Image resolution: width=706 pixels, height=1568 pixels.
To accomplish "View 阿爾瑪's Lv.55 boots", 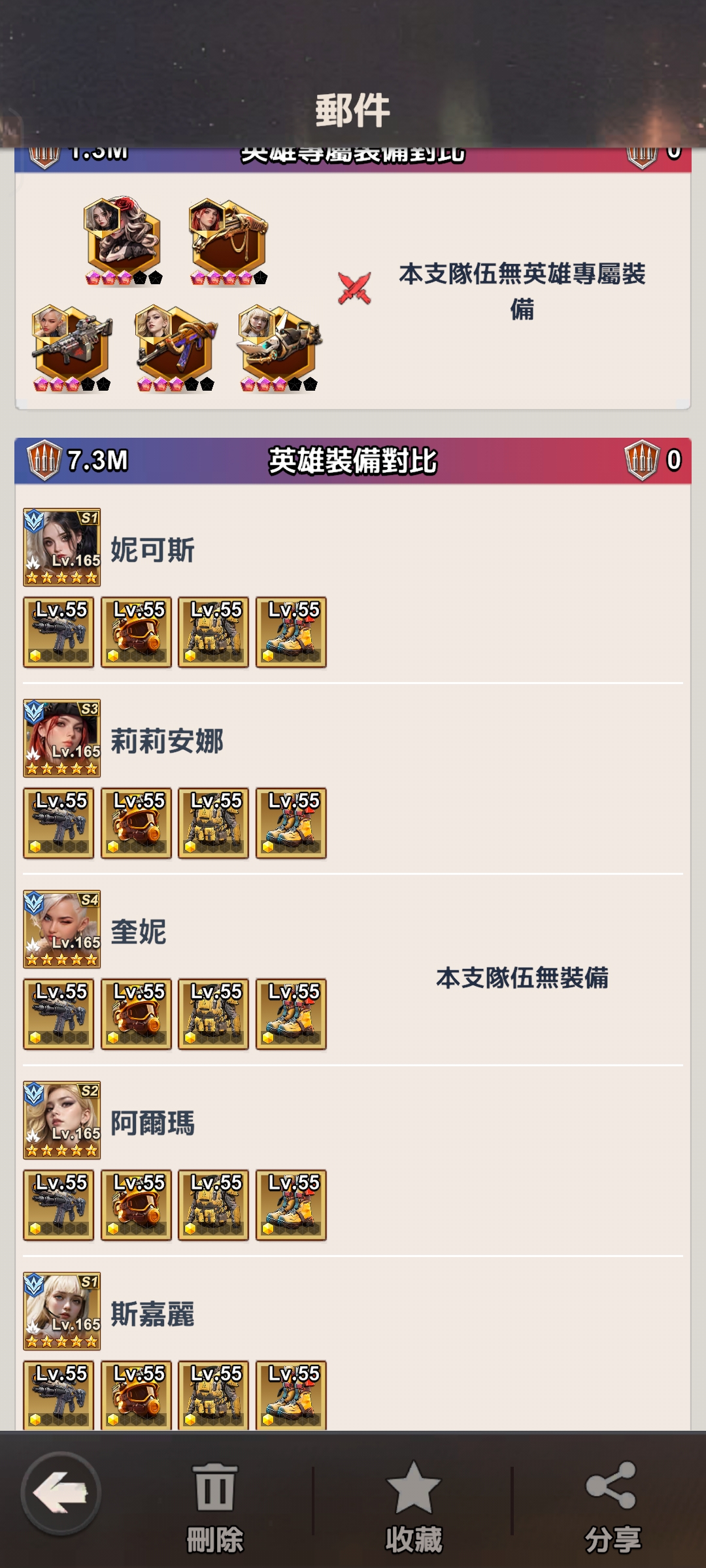I will (x=291, y=1205).
